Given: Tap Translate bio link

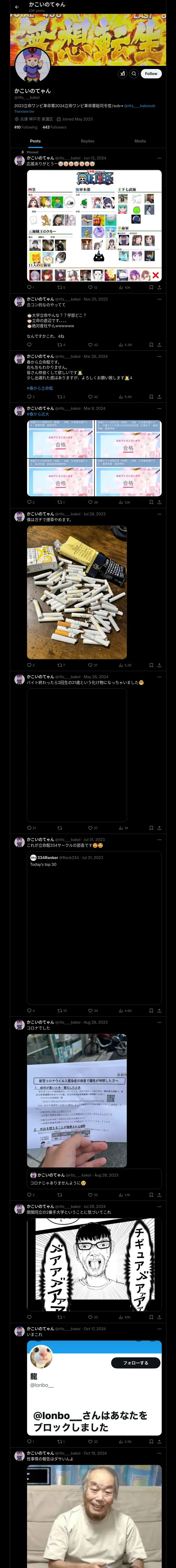Looking at the screenshot, I should 24,111.
